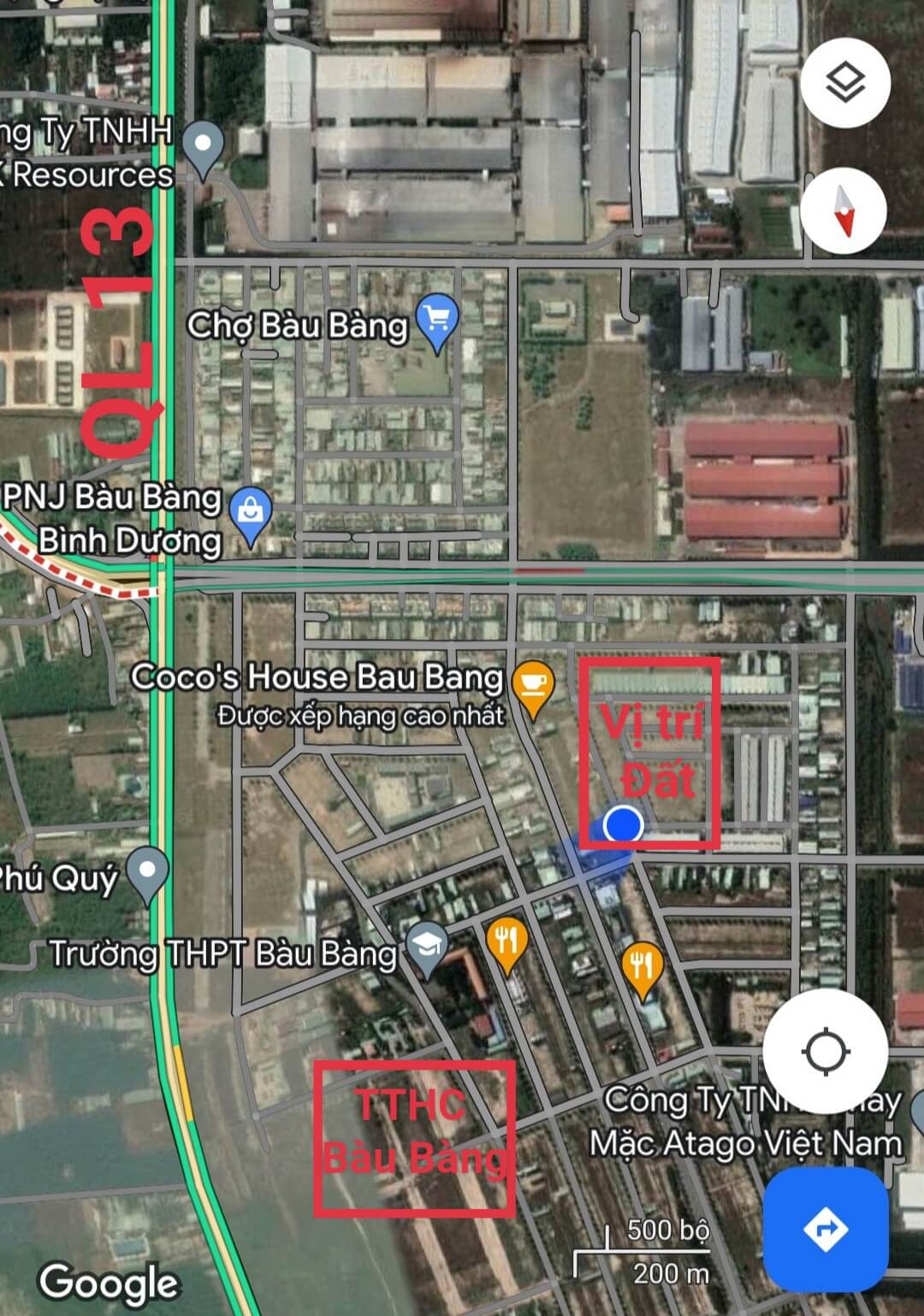Open the PNJ Bàu Bàng Bình Dương place

[252, 513]
